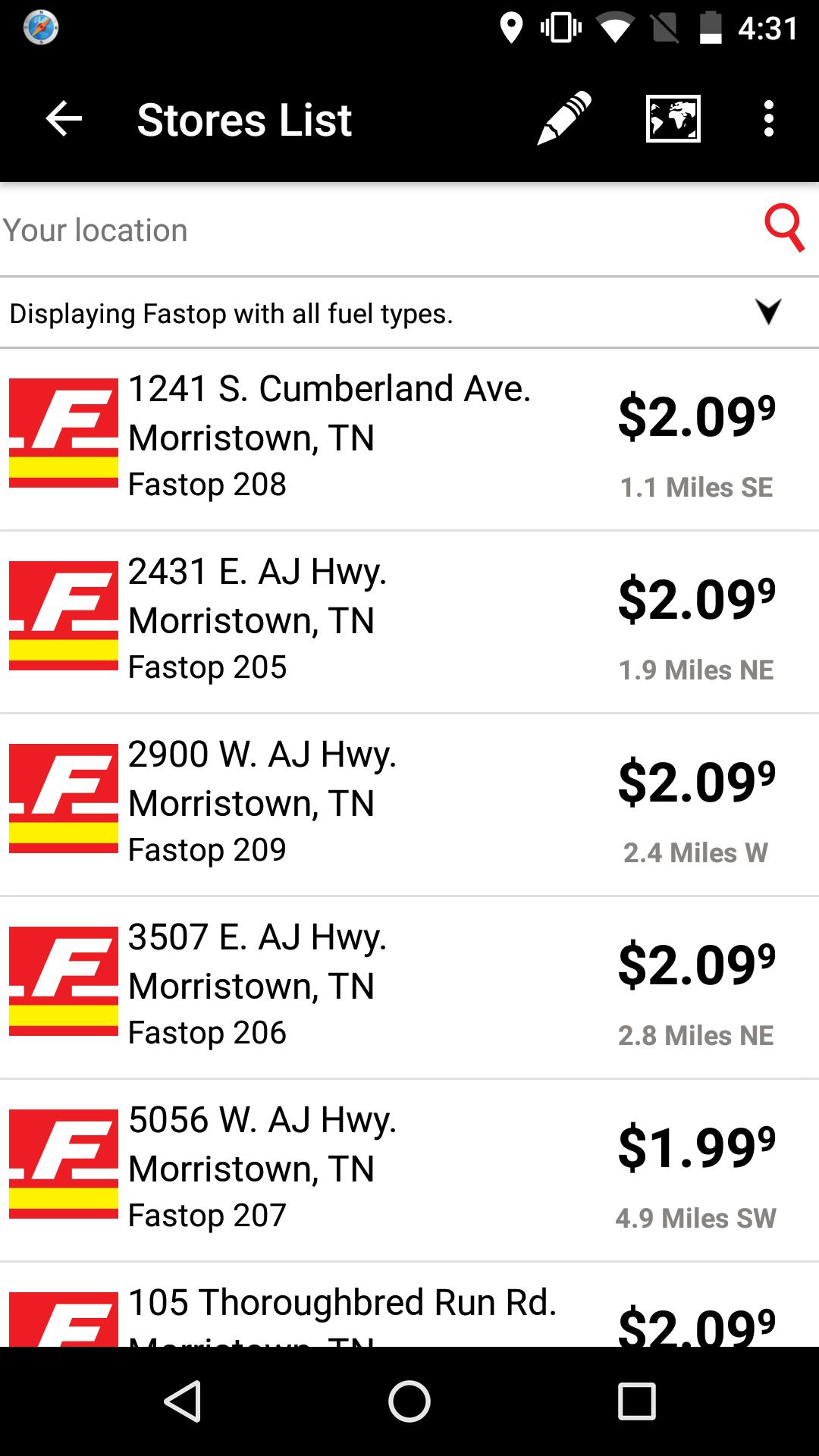This screenshot has height=1456, width=819.
Task: Tap the Fastop 205 store logo
Action: pos(64,617)
